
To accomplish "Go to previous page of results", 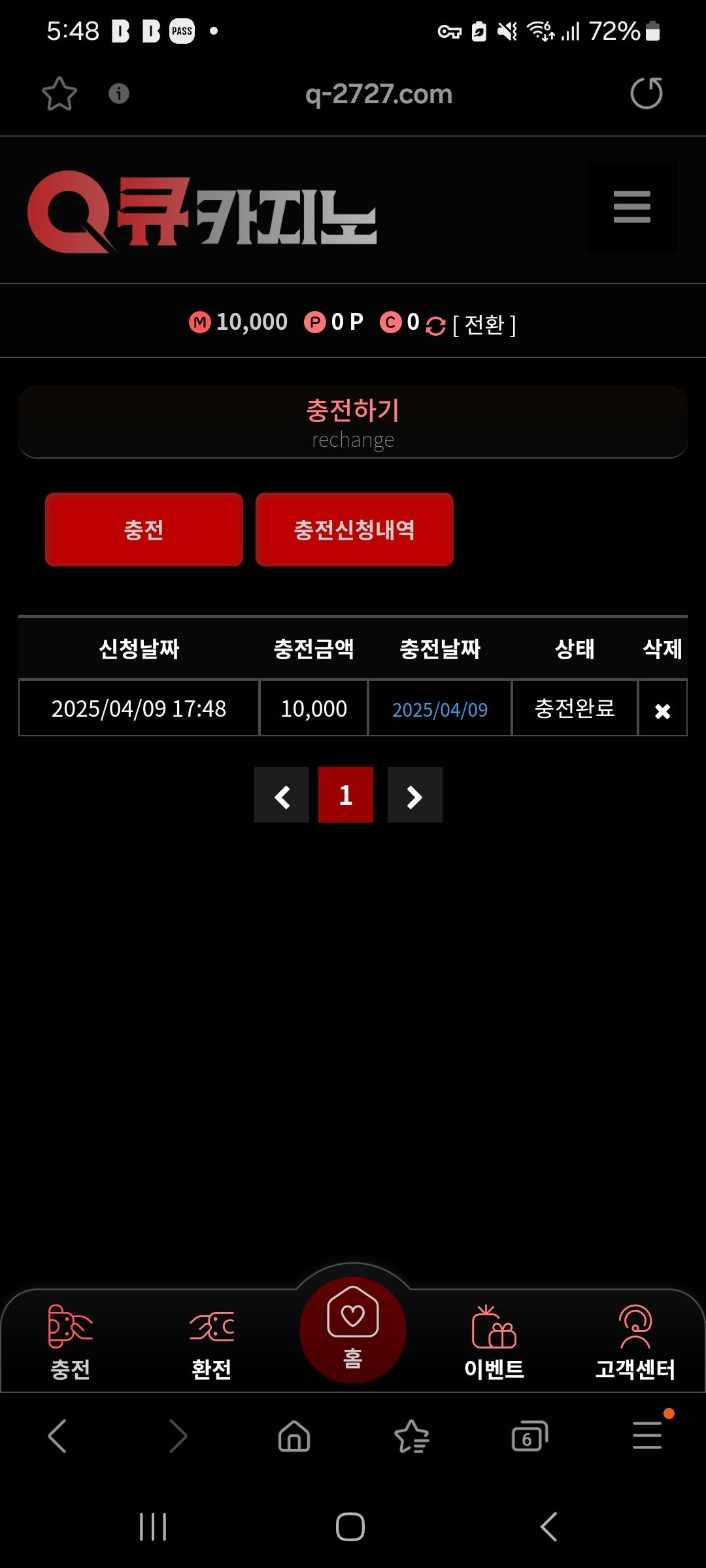I will (282, 795).
